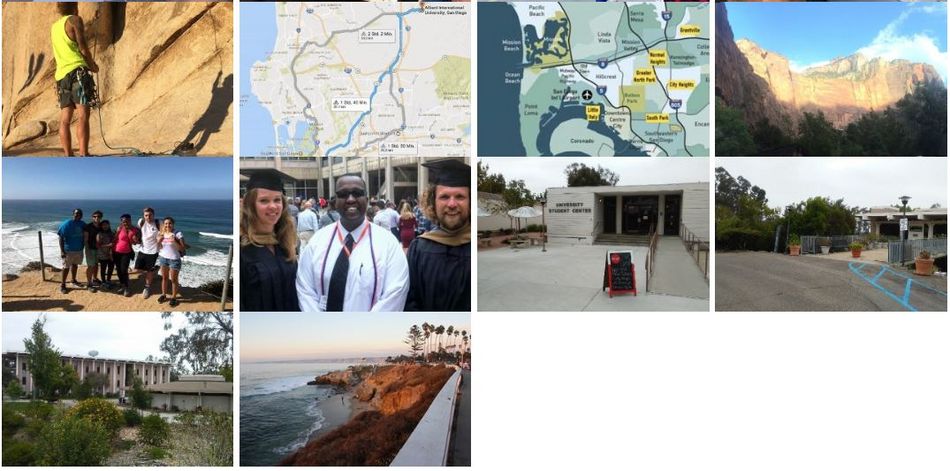Open the University Student Center photo
This screenshot has height=471, width=950.
click(x=593, y=234)
